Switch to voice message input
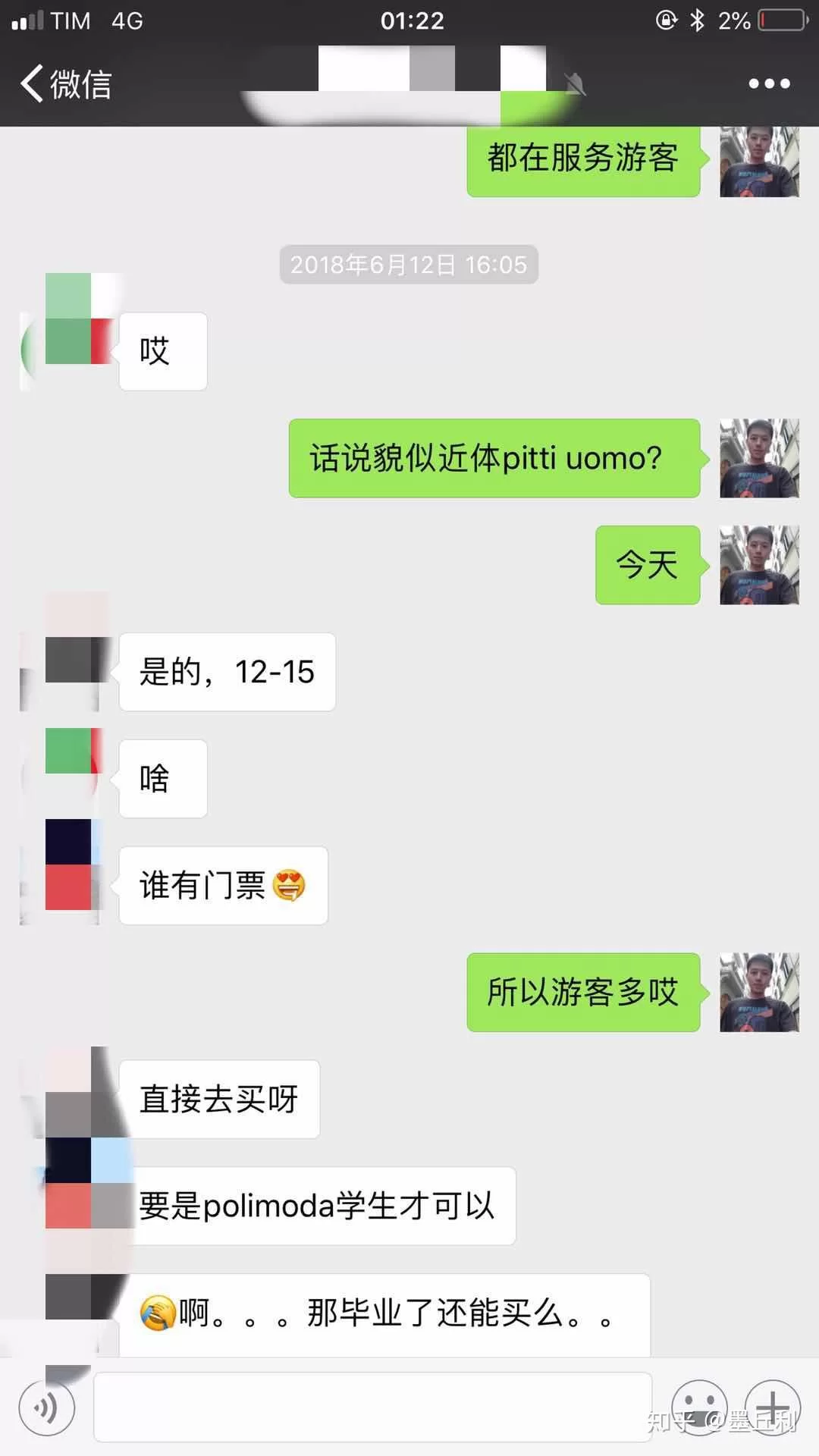Image resolution: width=819 pixels, height=1456 pixels. [47, 1408]
